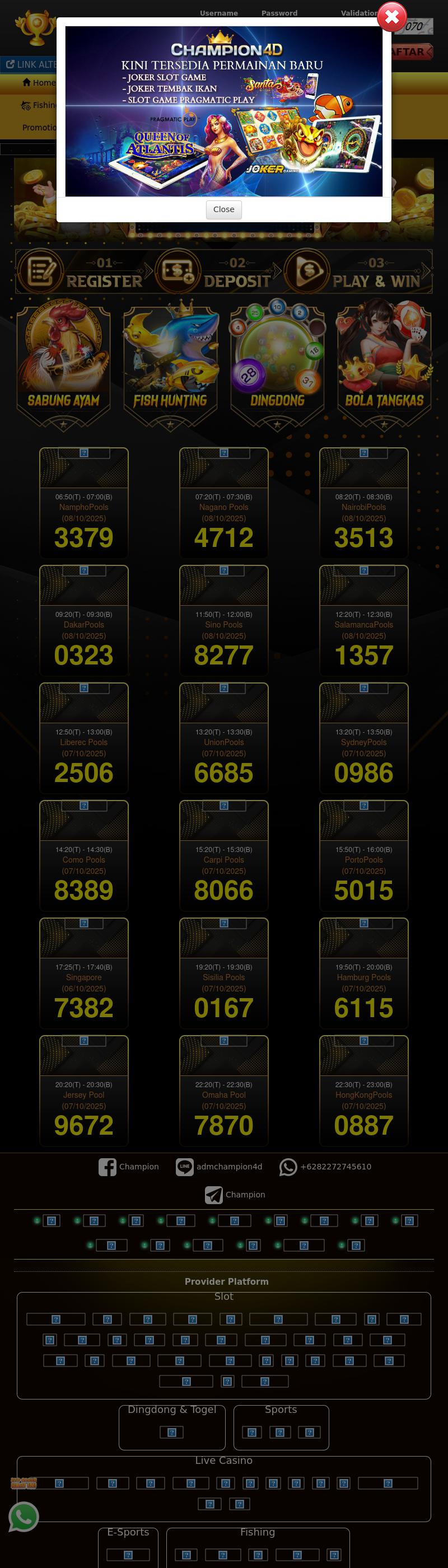Open the Champion Telegram link
The width and height of the screenshot is (448, 1568).
[235, 1194]
